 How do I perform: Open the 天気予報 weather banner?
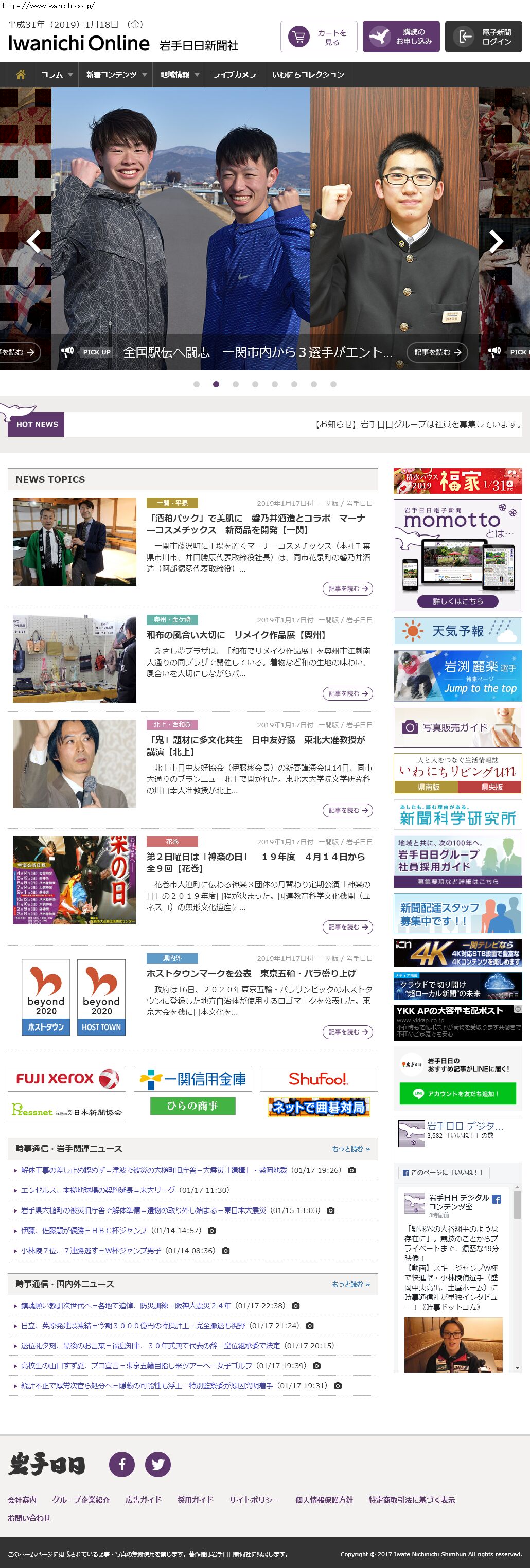pos(457,631)
